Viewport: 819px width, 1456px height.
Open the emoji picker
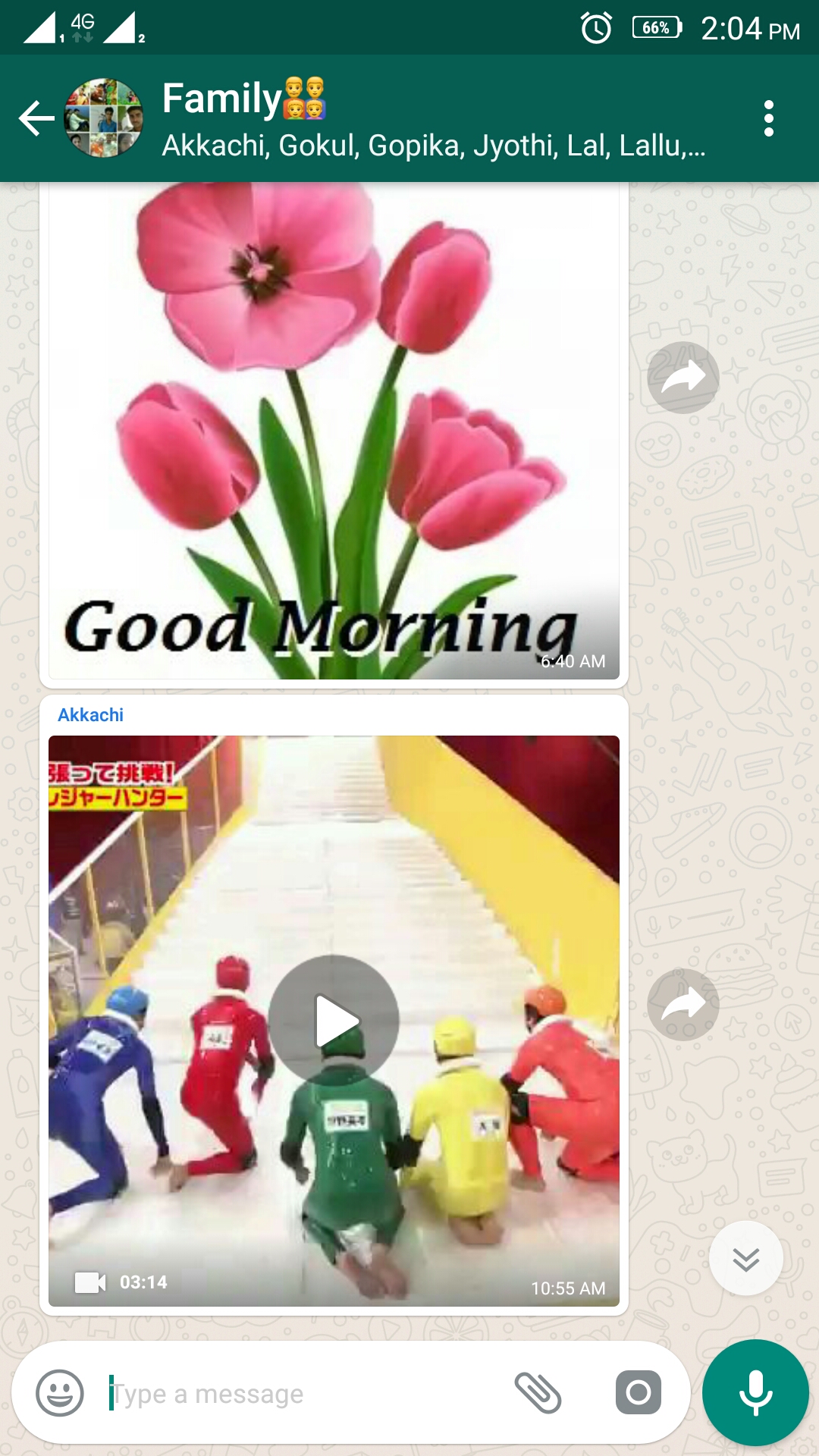(60, 1393)
